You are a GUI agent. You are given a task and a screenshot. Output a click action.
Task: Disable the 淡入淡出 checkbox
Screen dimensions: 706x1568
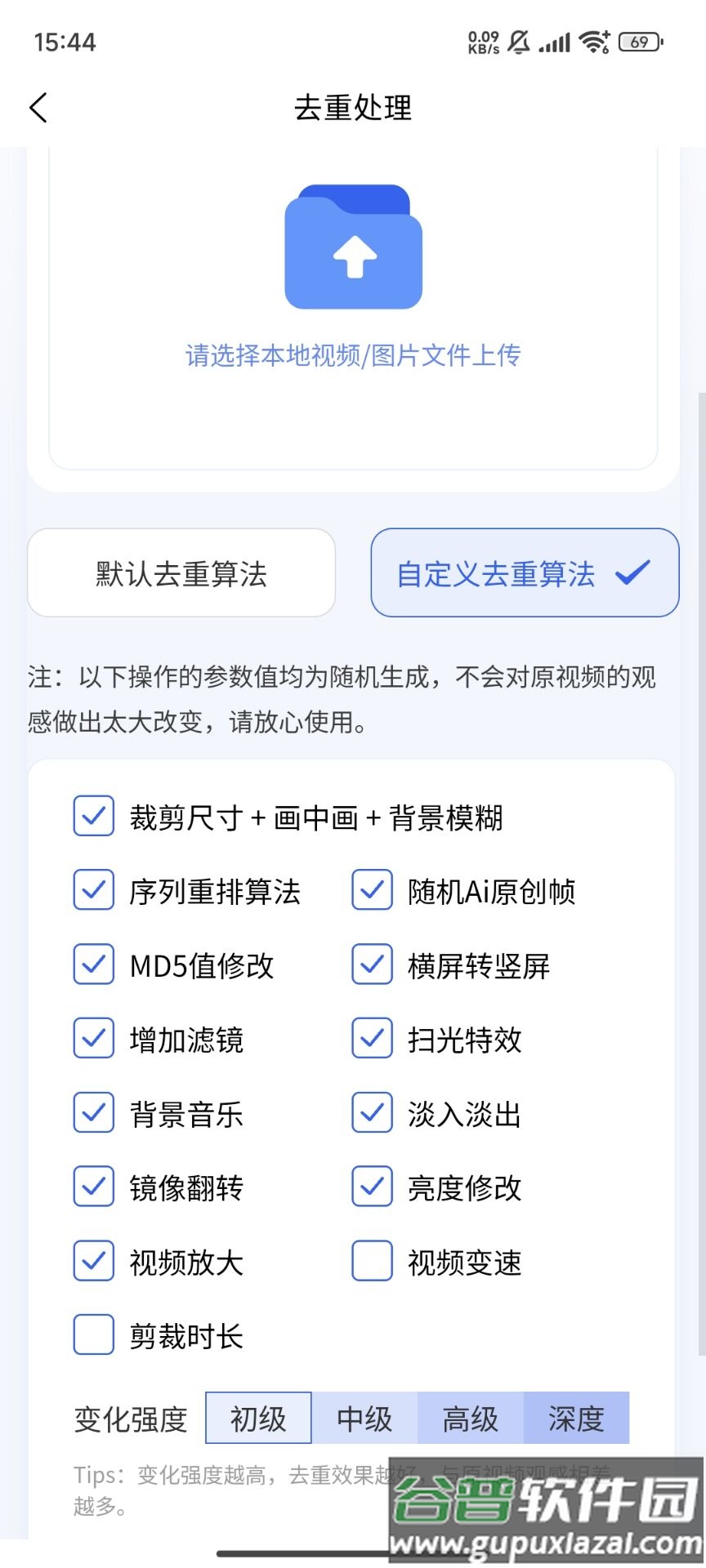point(373,1113)
